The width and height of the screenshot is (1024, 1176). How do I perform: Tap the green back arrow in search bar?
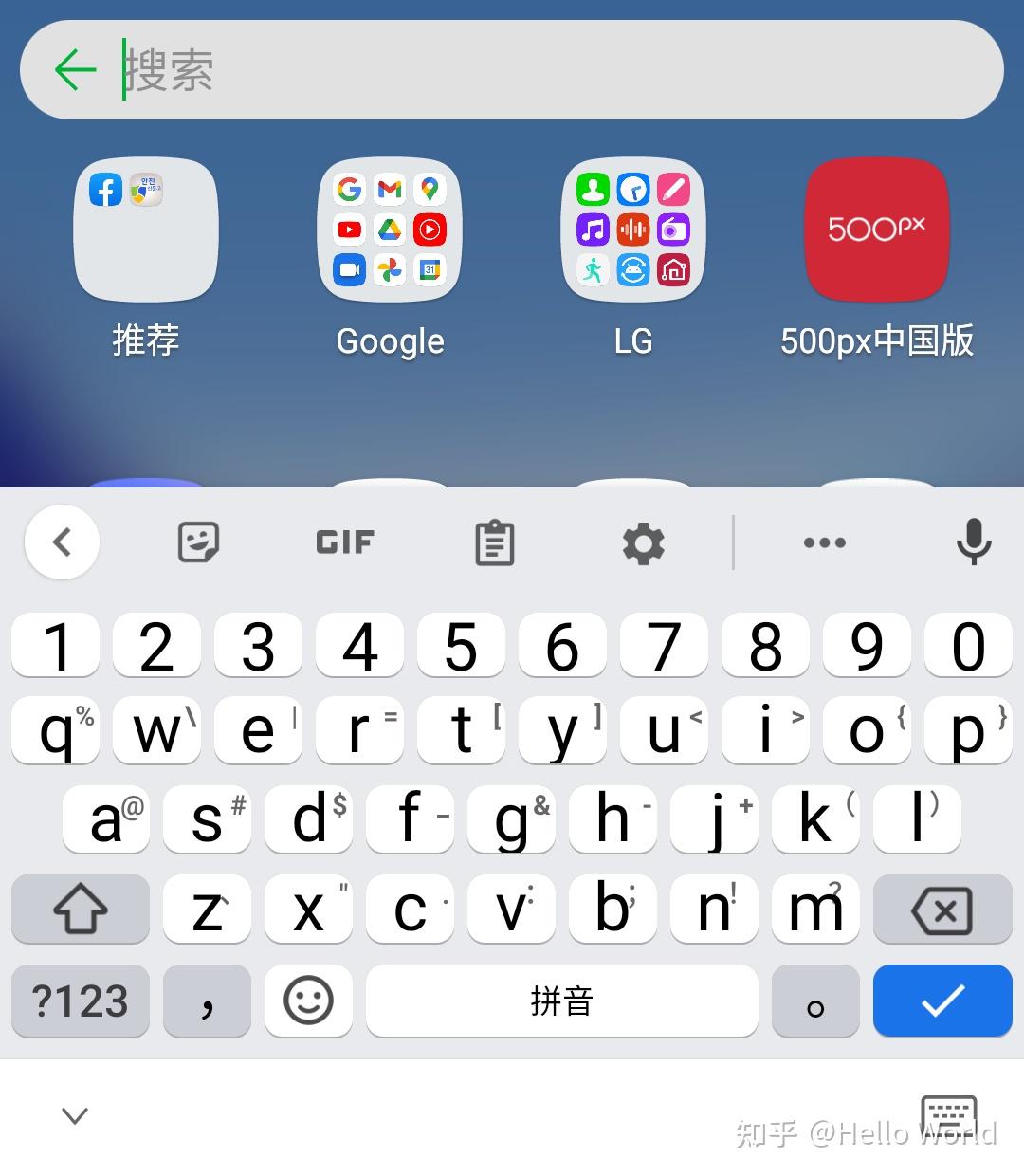[75, 69]
